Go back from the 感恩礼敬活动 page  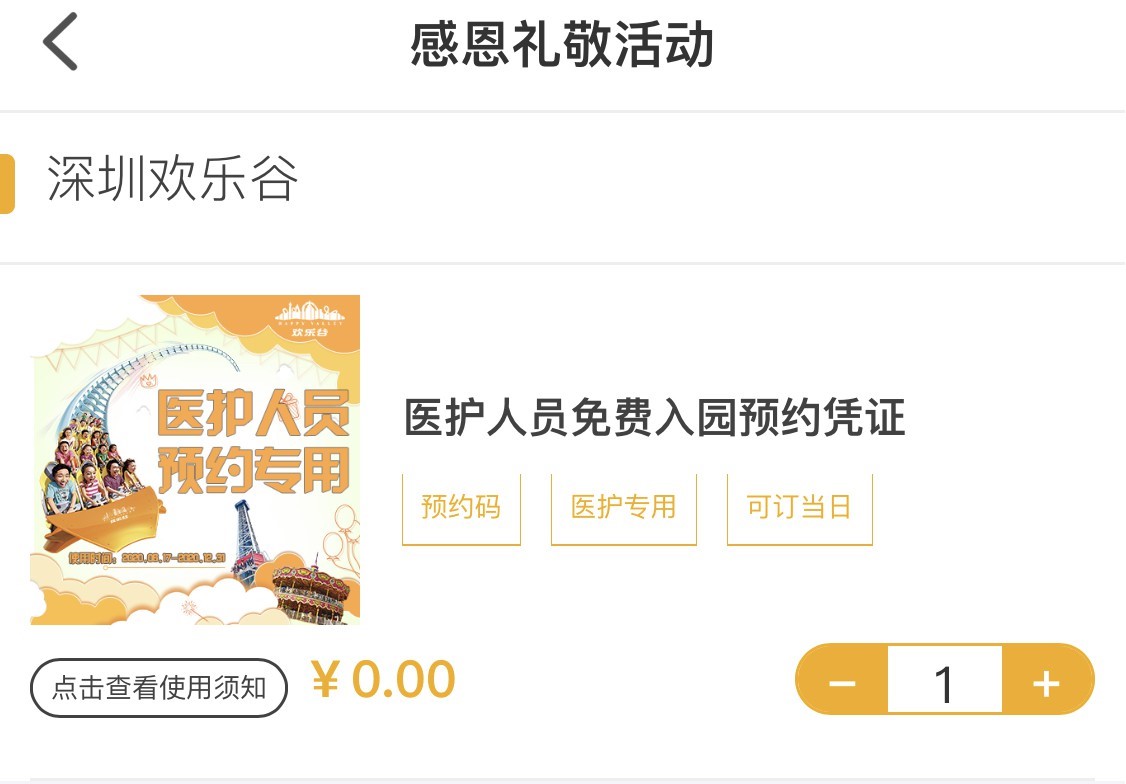[60, 45]
